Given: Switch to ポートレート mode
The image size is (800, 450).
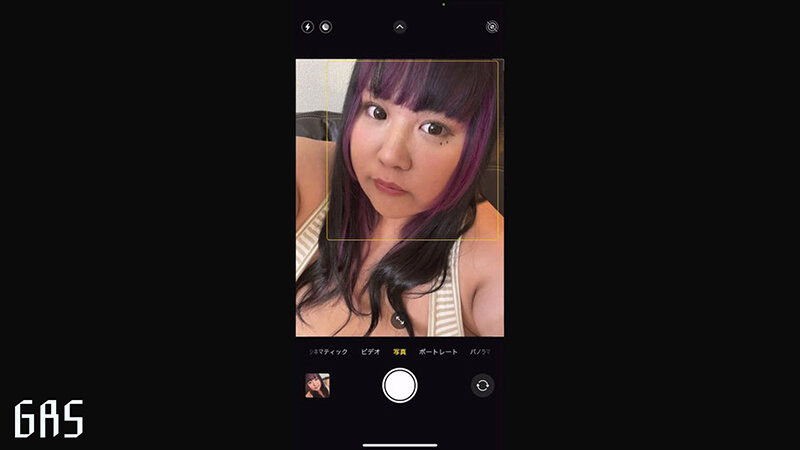Looking at the screenshot, I should click(x=438, y=352).
